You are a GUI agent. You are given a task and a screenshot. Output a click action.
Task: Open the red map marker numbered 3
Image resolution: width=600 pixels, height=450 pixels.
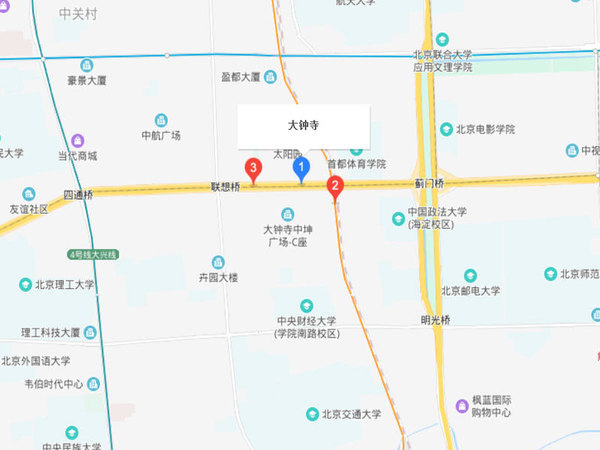click(x=254, y=169)
